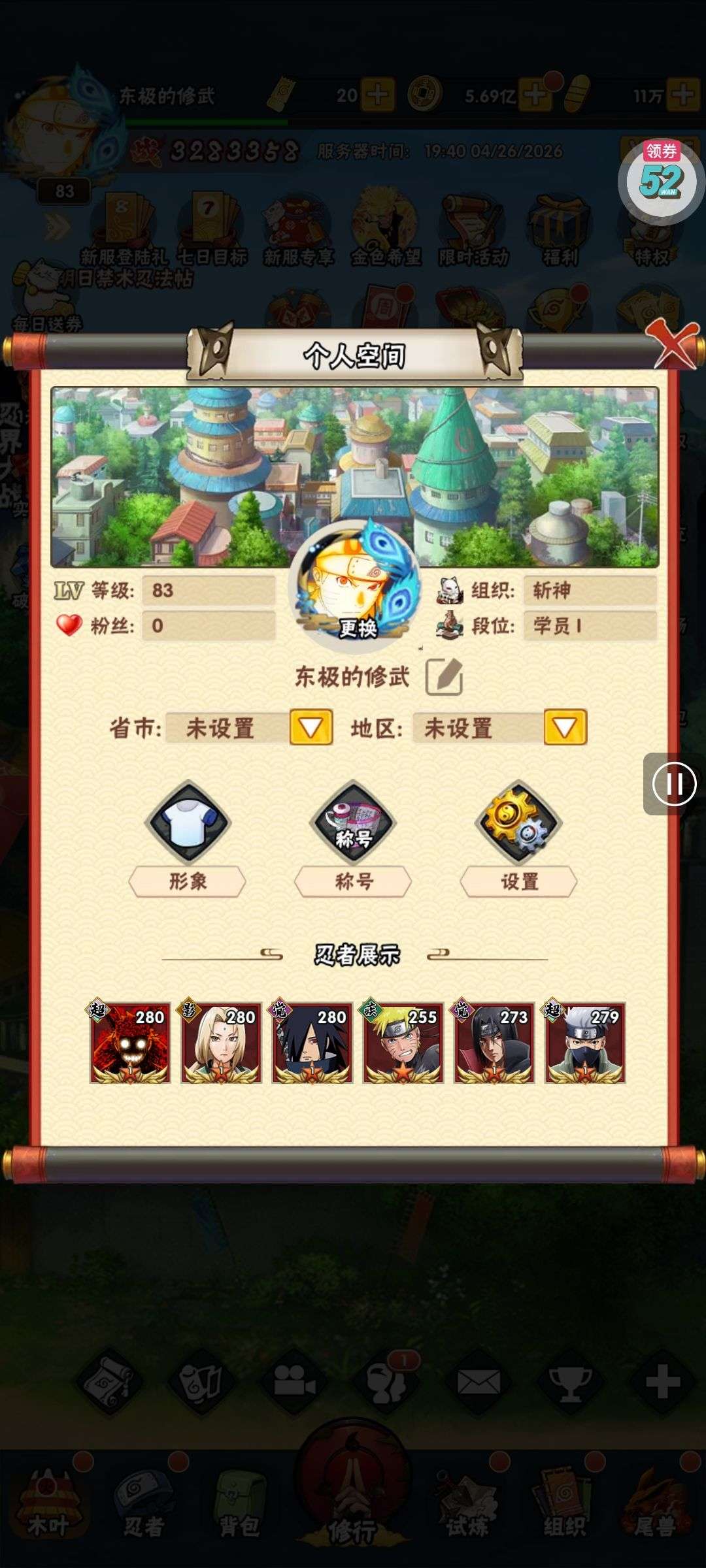Tap 更换 to change the avatar
706x1568 pixels.
click(358, 627)
